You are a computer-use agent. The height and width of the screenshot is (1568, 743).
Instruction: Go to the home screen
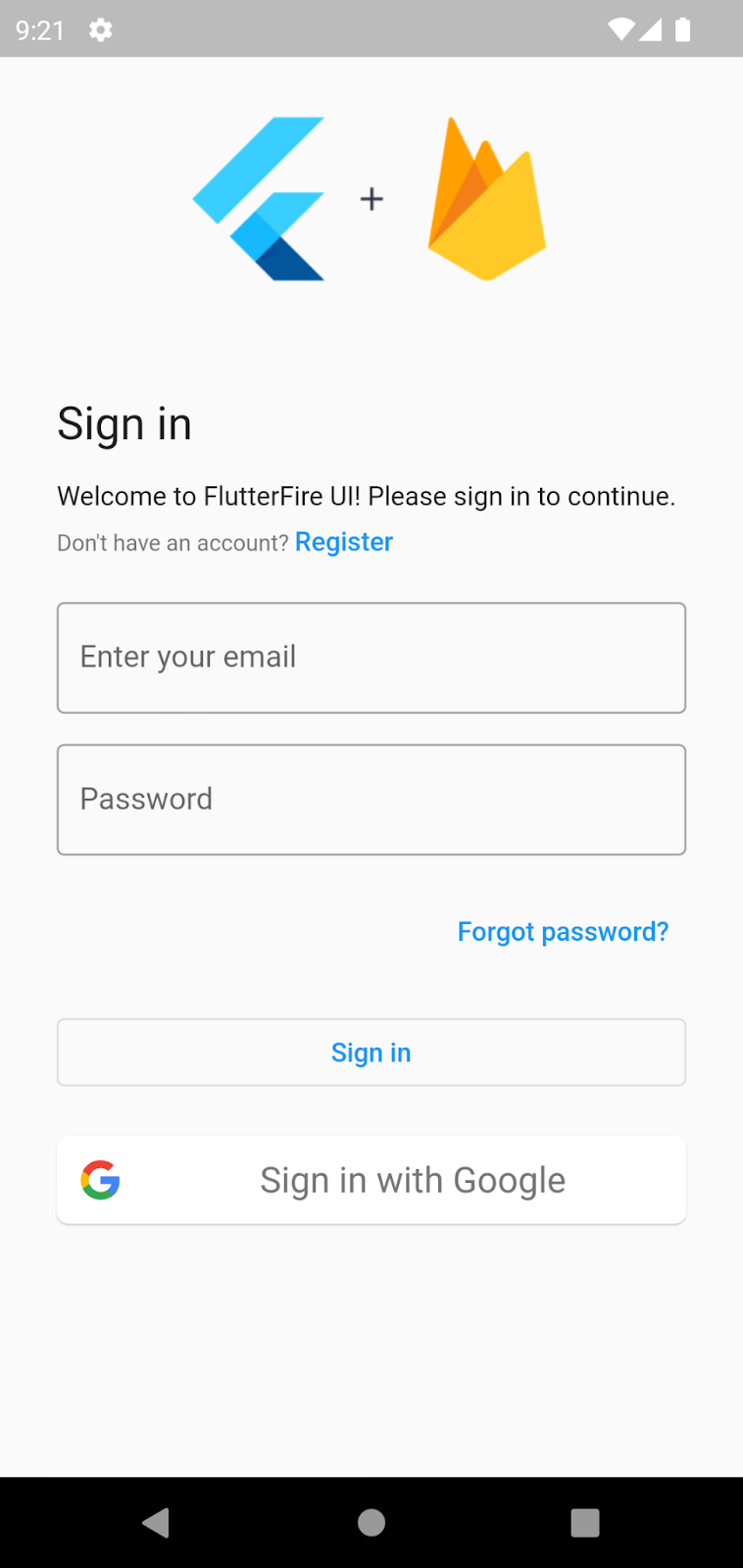tap(371, 1522)
